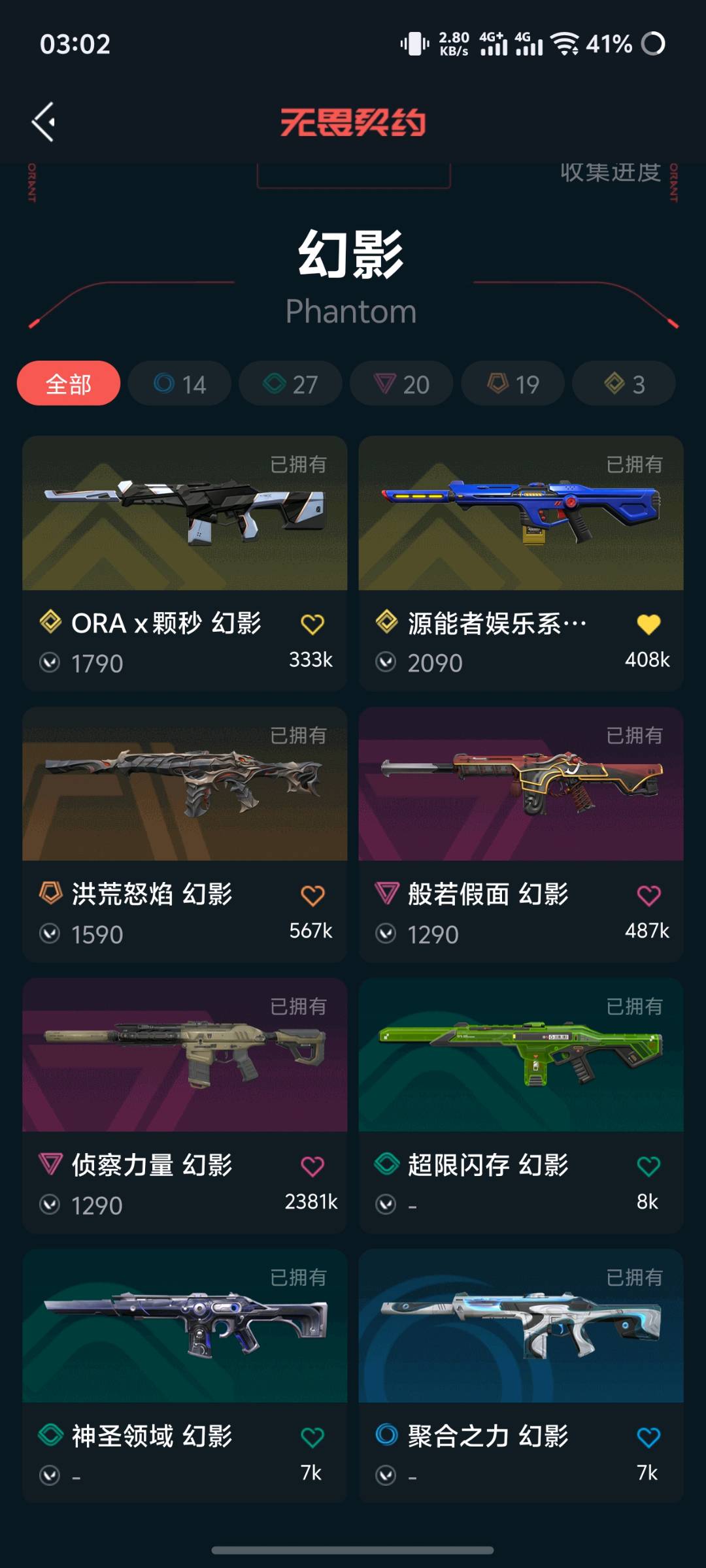The height and width of the screenshot is (1568, 706).
Task: Like the 聚合之力 幻影 skin
Action: click(x=648, y=1437)
